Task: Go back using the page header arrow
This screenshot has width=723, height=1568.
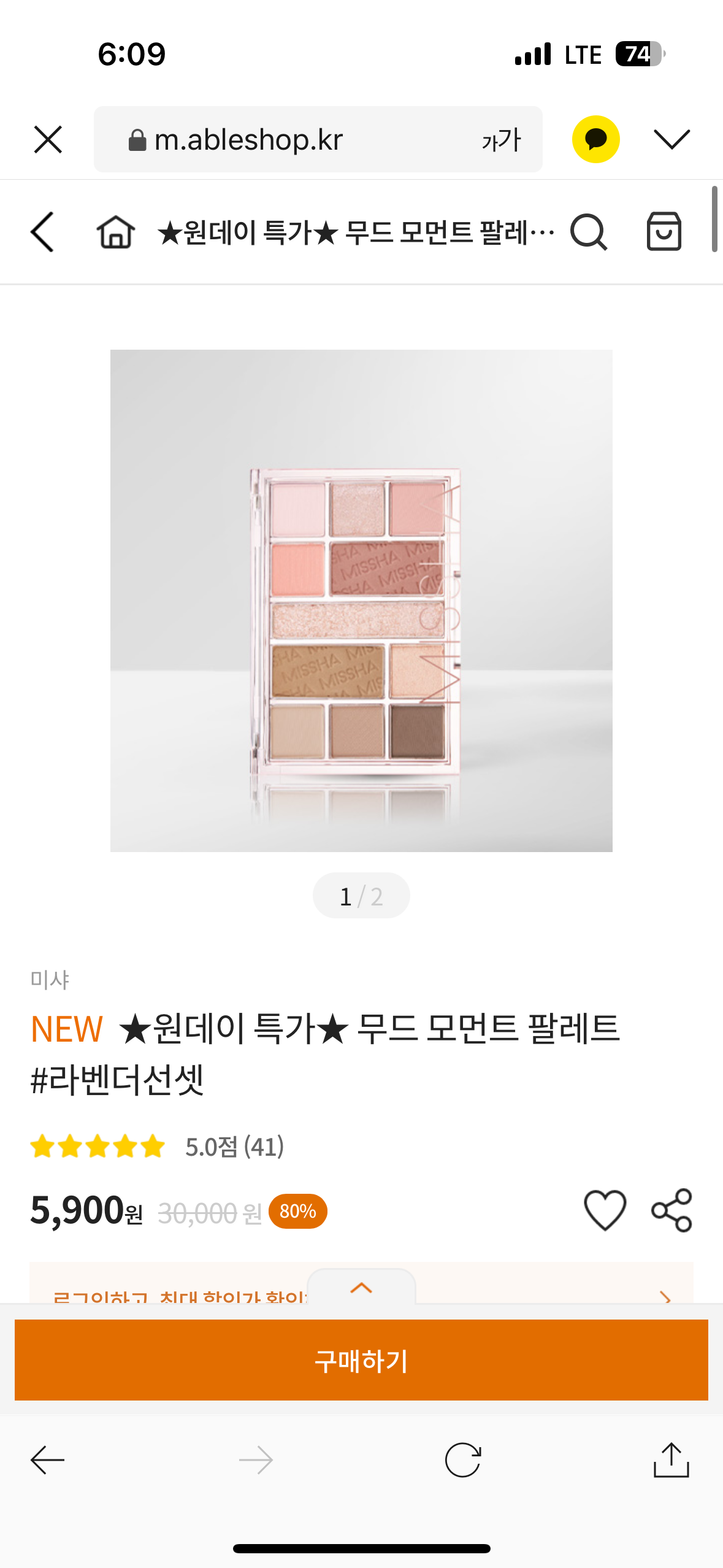Action: 42,232
